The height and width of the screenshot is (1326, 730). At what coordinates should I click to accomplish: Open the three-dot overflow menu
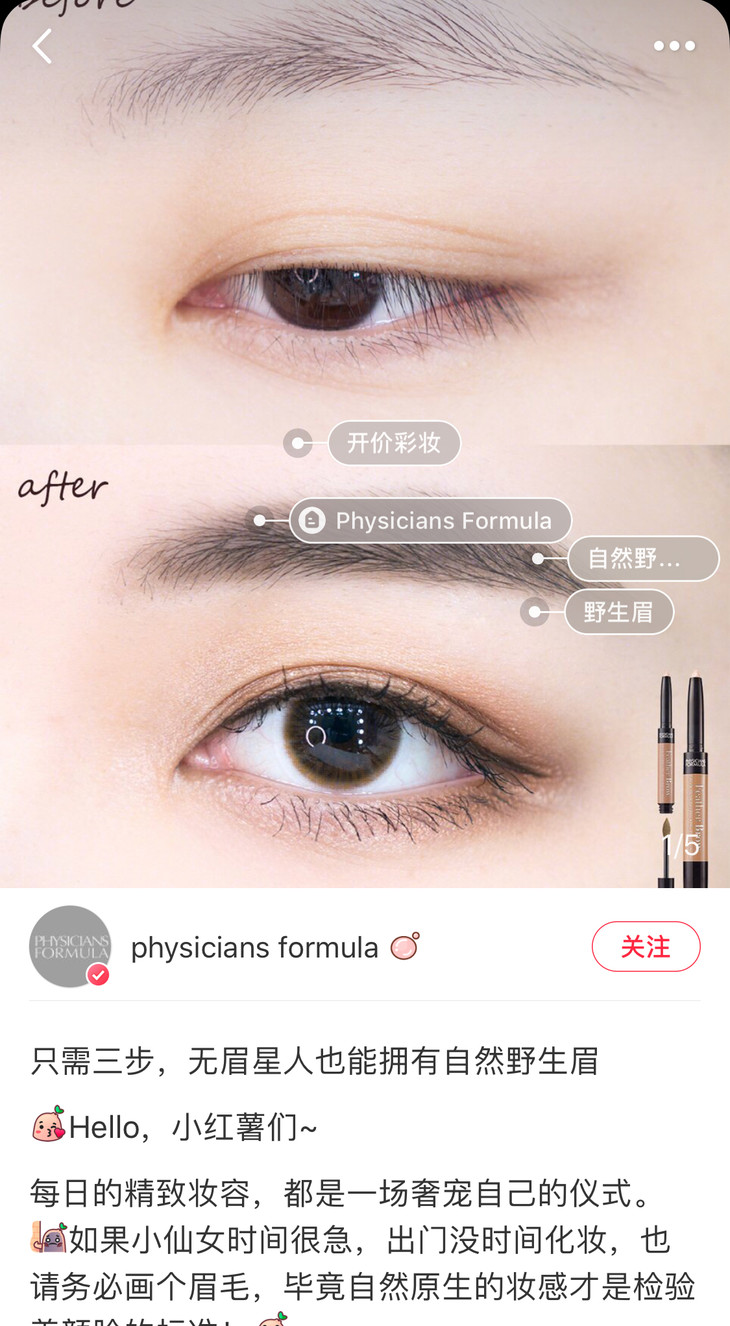point(674,46)
